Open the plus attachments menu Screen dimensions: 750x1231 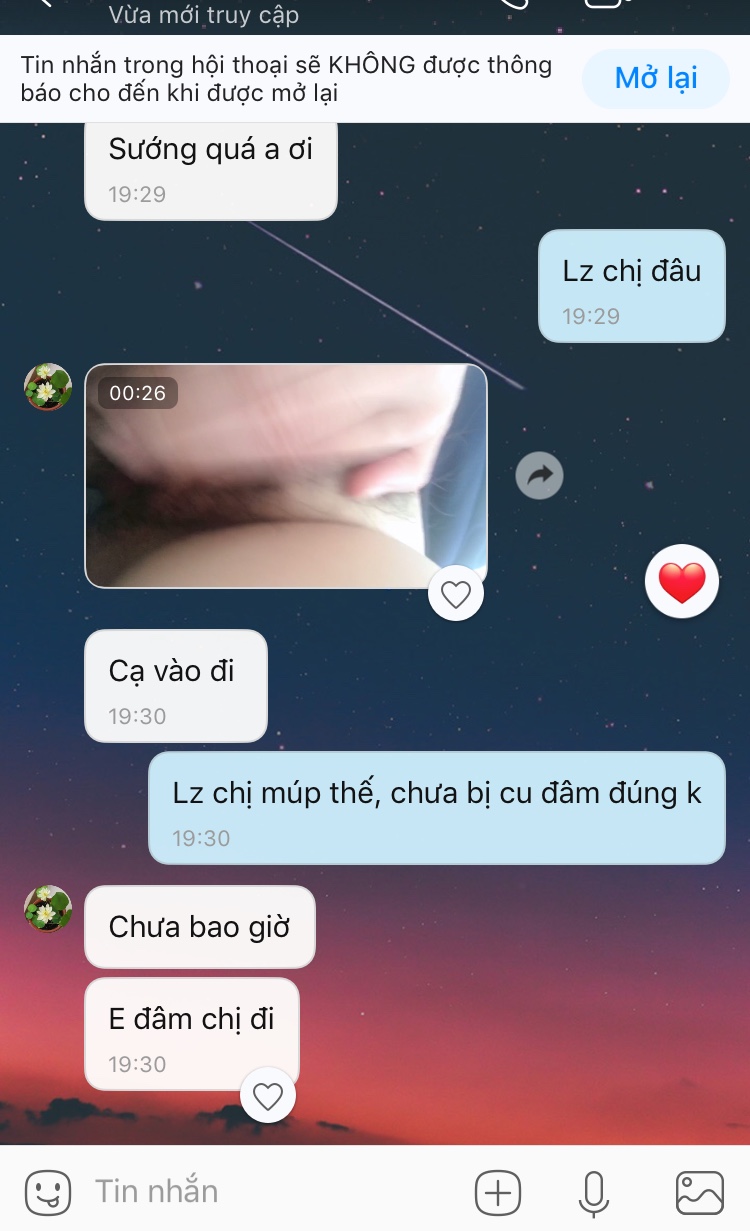click(497, 1192)
